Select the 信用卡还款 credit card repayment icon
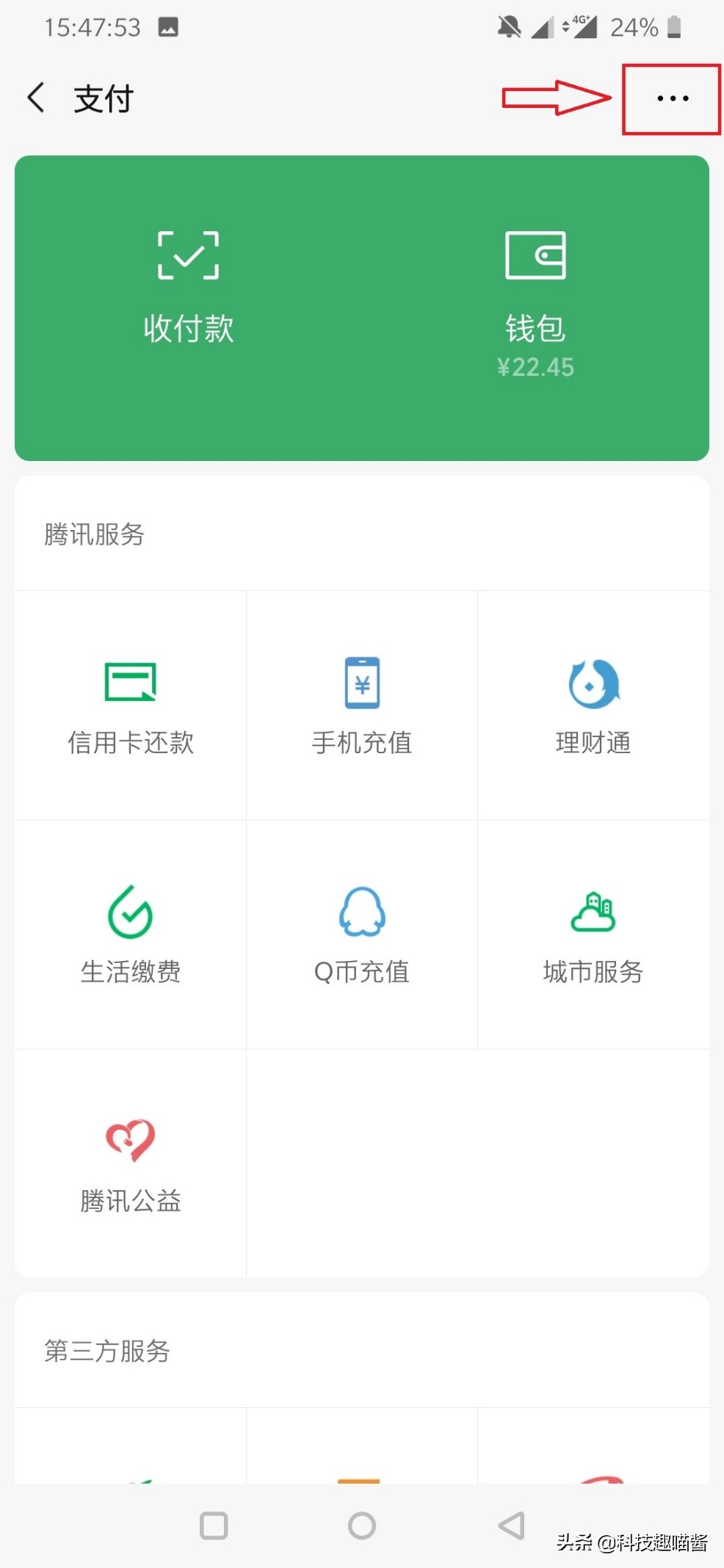The width and height of the screenshot is (724, 1568). tap(129, 683)
